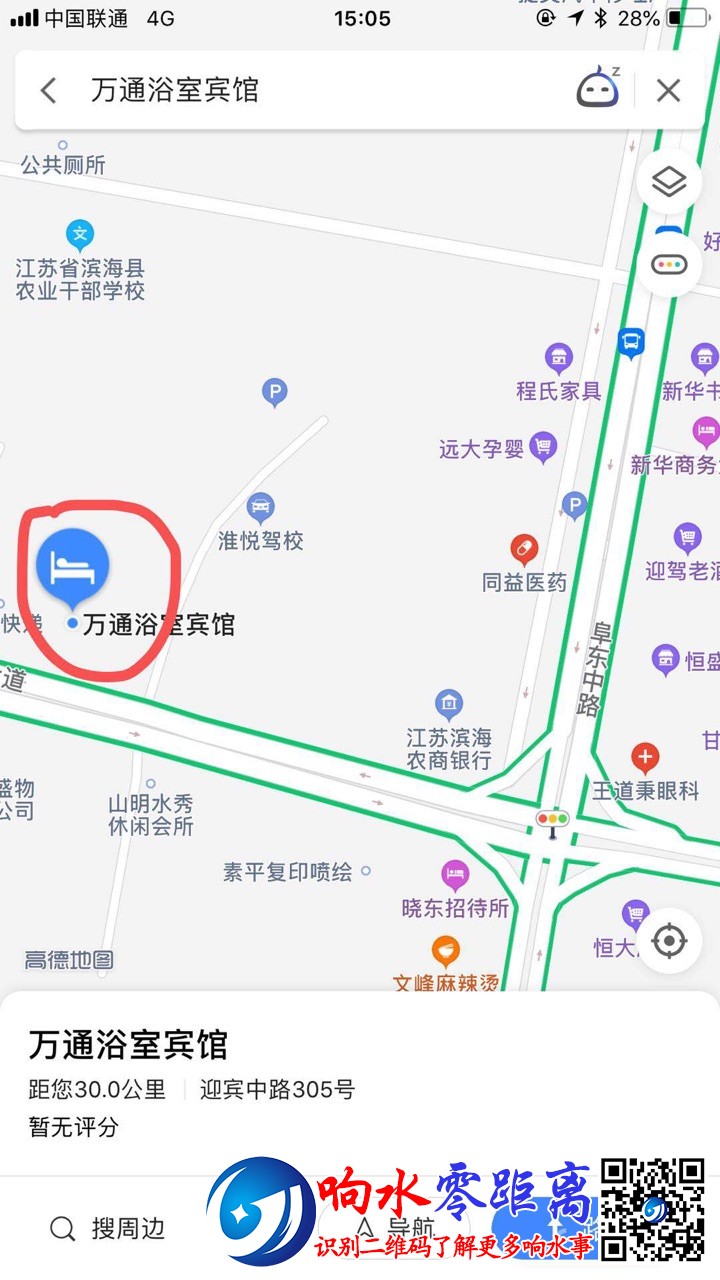Clear the search with the X button
This screenshot has width=720, height=1280.
click(668, 91)
